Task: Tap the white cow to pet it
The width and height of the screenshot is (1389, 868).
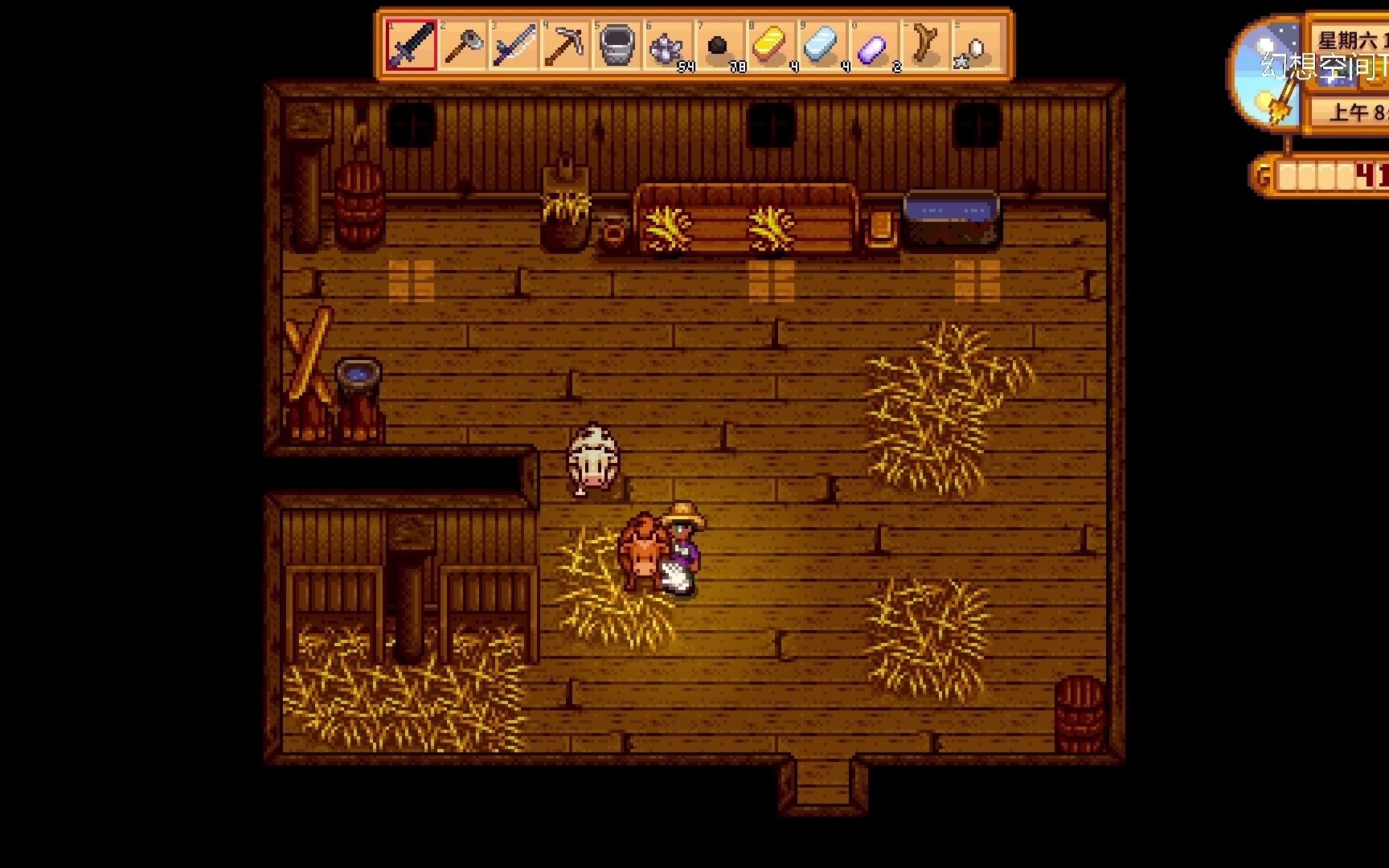Action: (593, 460)
